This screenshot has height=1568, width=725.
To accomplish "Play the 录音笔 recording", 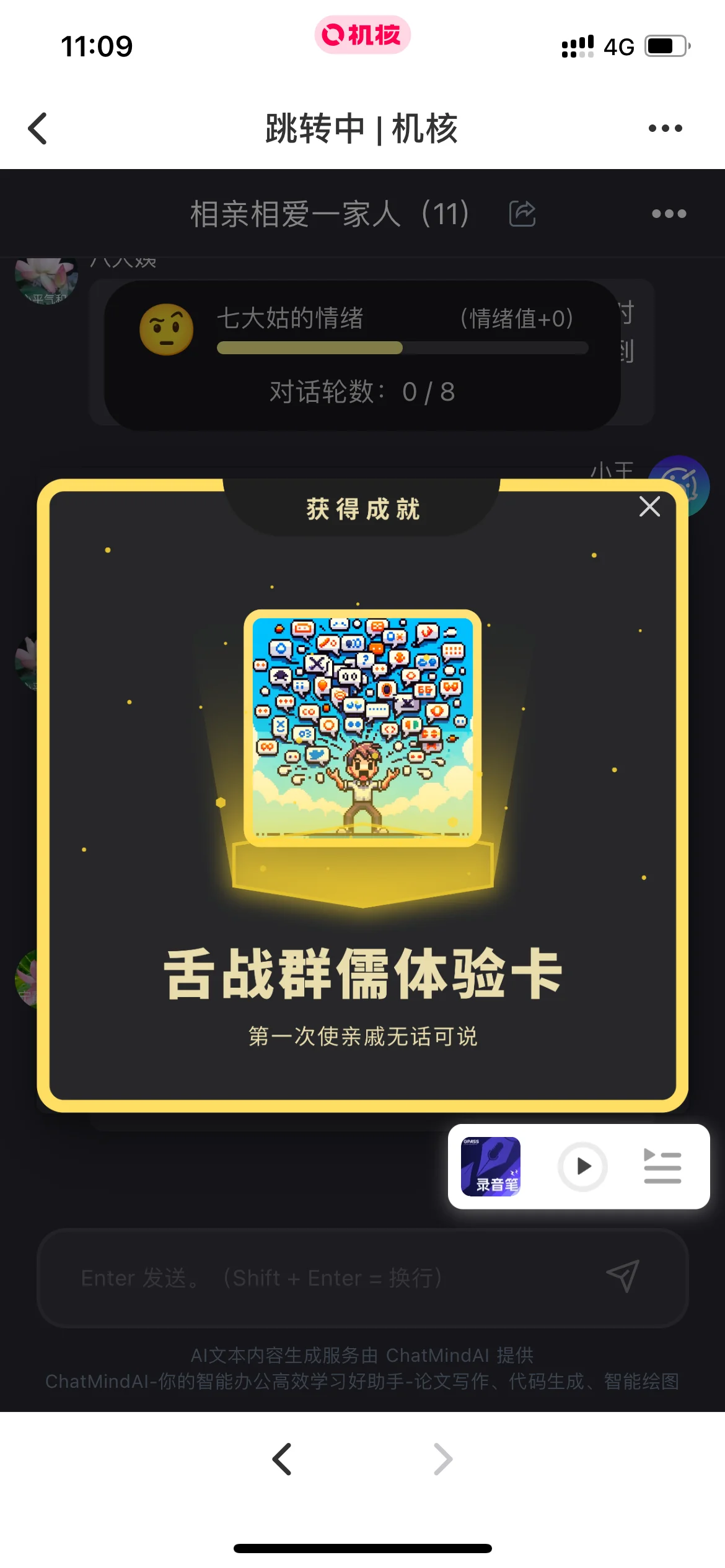I will coord(582,1166).
